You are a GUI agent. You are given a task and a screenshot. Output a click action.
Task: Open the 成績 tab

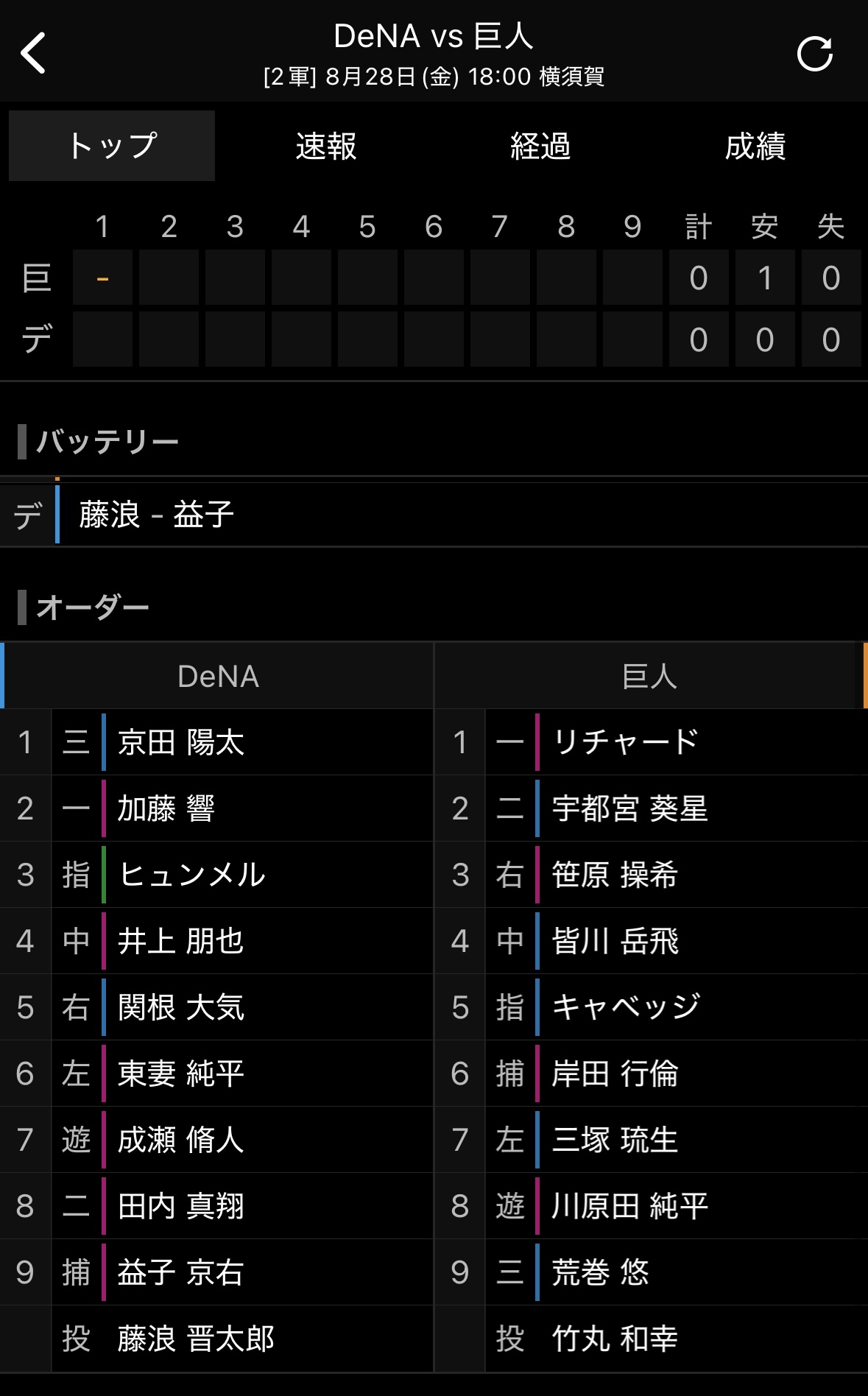(x=755, y=146)
